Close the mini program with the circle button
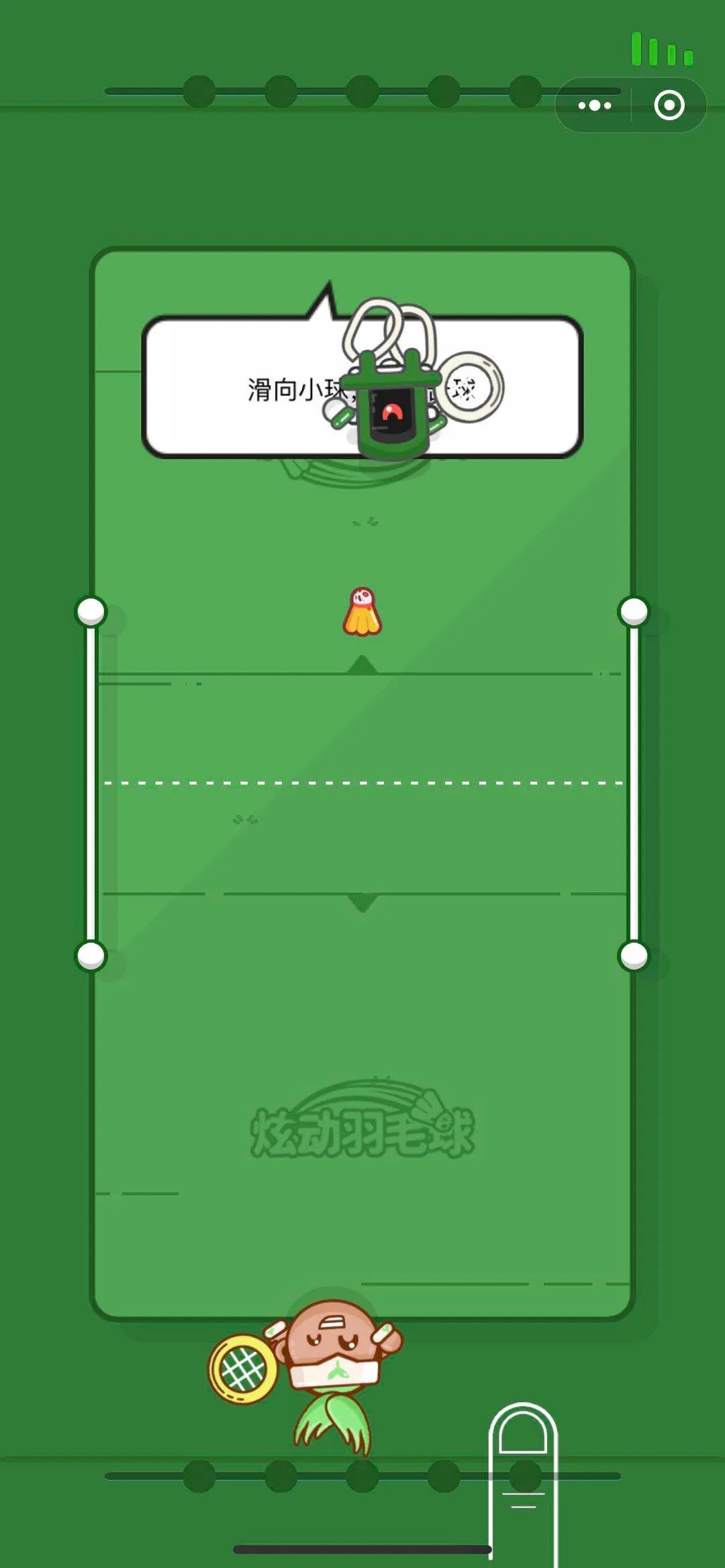The width and height of the screenshot is (725, 1568). click(x=669, y=105)
